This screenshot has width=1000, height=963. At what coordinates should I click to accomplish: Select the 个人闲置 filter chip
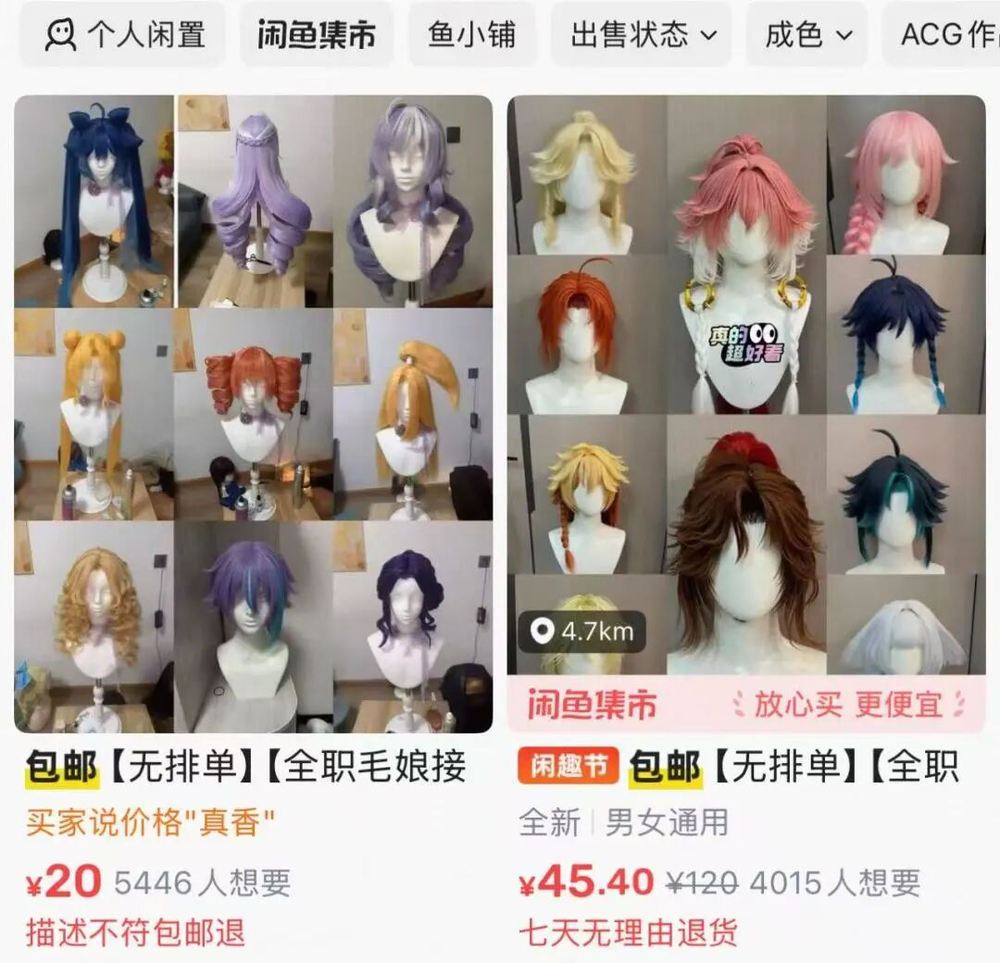click(124, 36)
